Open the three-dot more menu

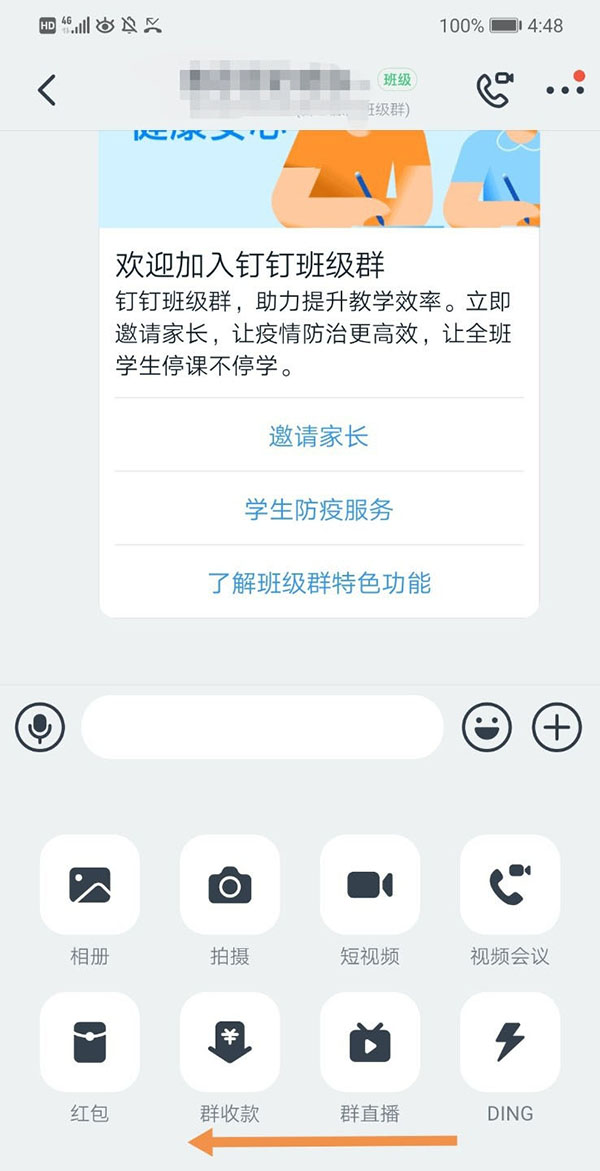pyautogui.click(x=564, y=90)
